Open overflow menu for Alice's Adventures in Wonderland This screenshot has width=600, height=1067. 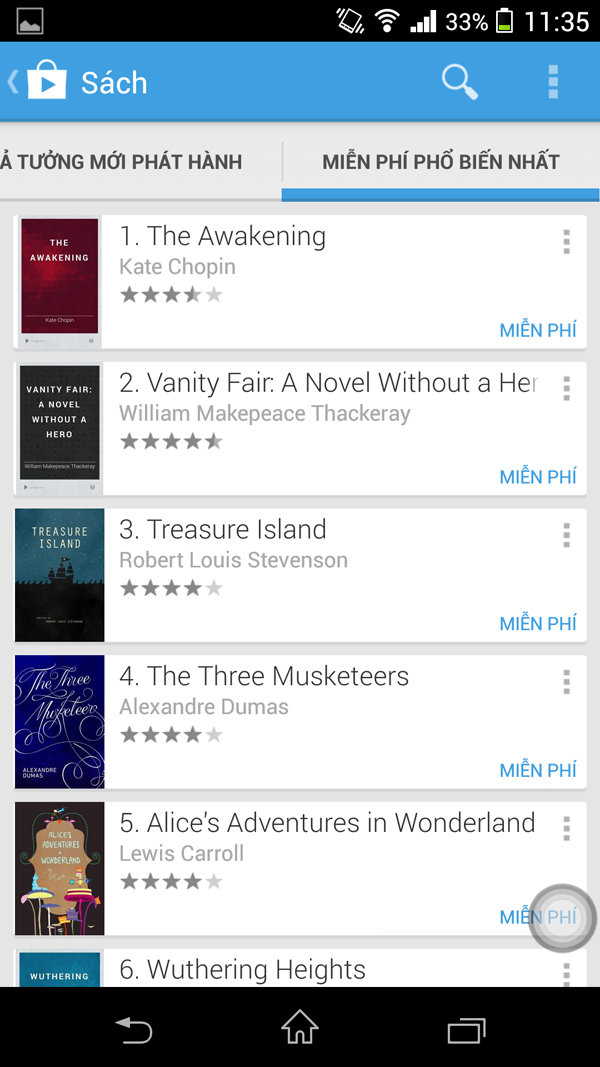(x=566, y=828)
